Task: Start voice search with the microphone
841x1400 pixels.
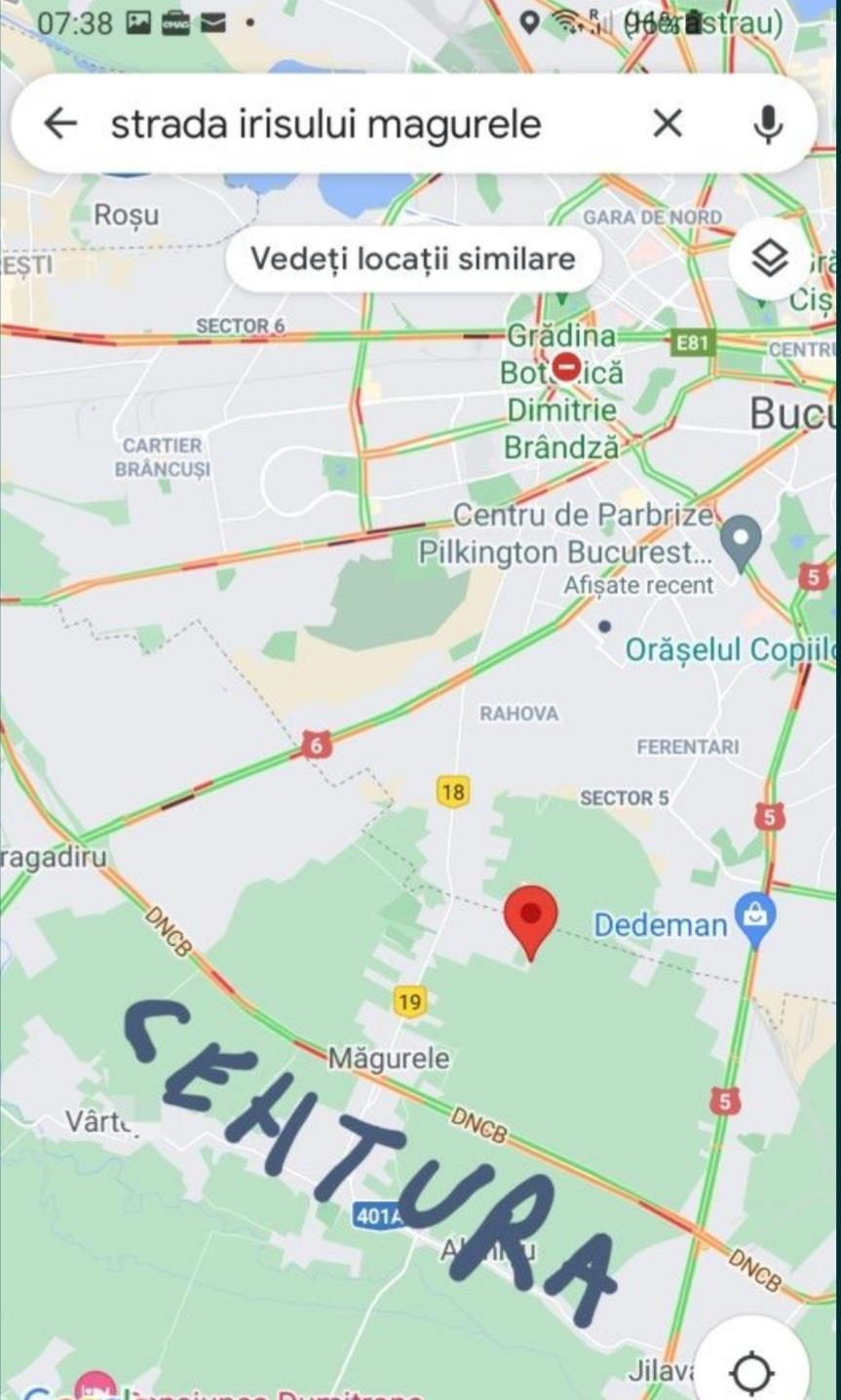Action: (768, 124)
